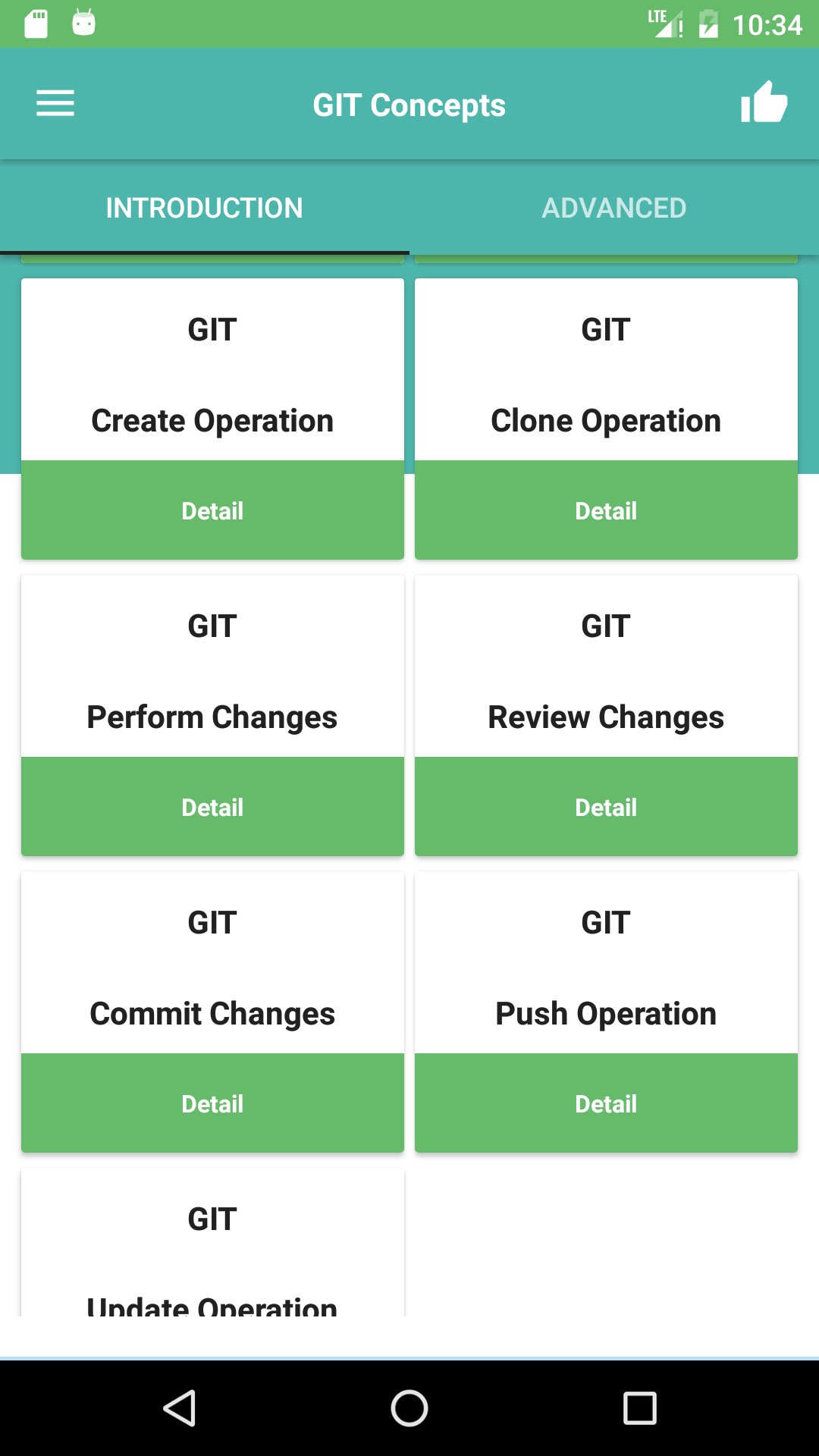Tap the system home button
This screenshot has width=819, height=1456.
point(409,1408)
